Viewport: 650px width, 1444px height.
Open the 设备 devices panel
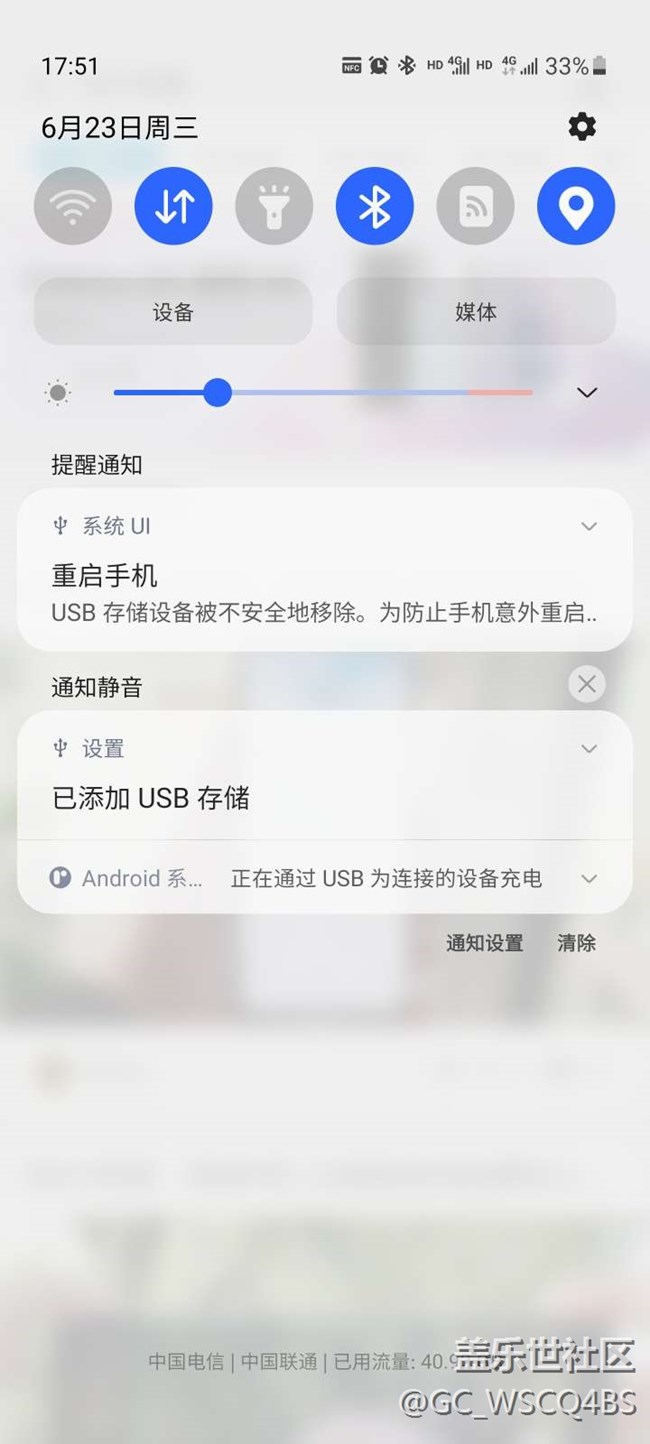pyautogui.click(x=173, y=312)
